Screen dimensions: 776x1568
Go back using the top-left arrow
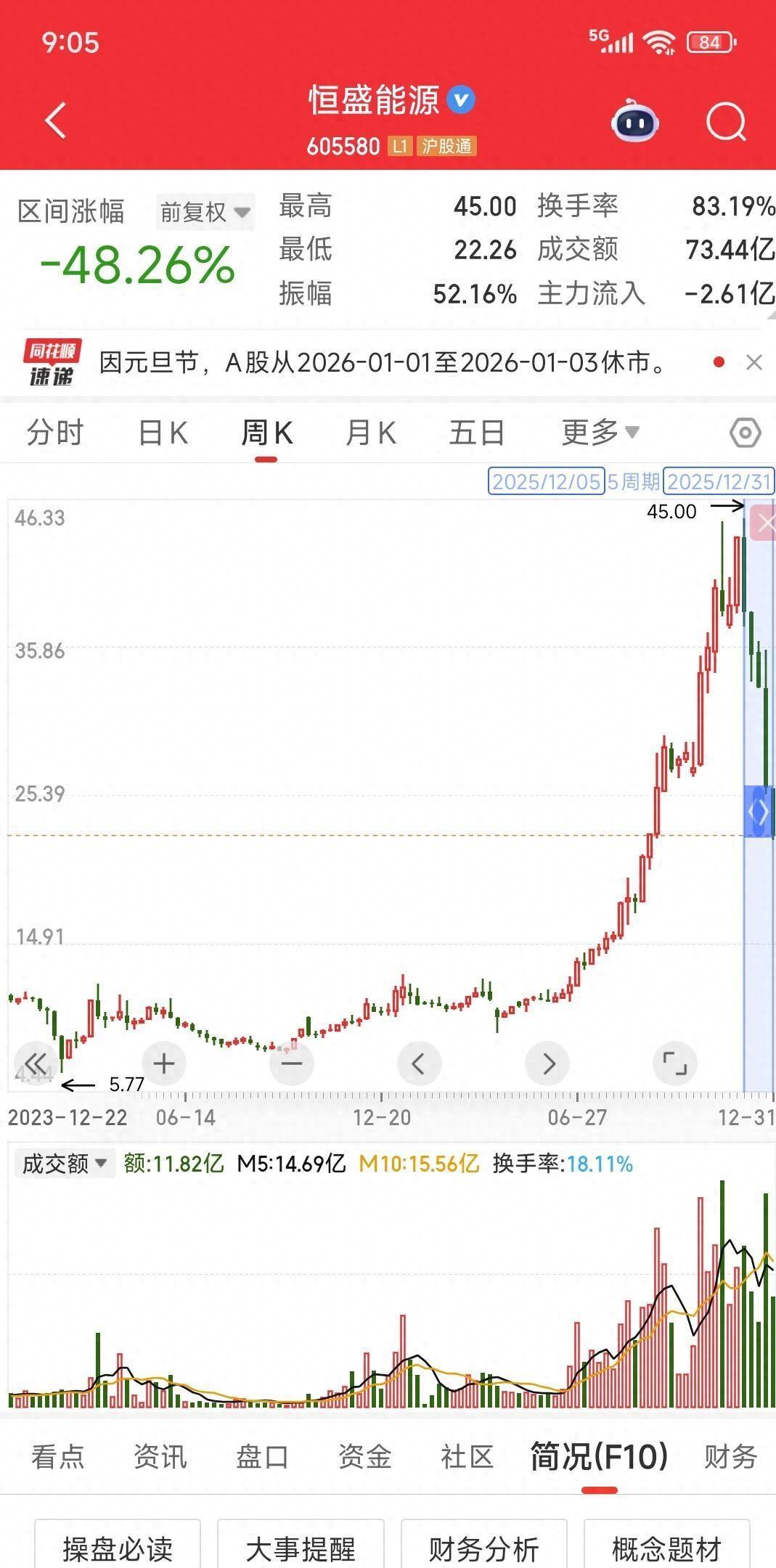coord(55,120)
